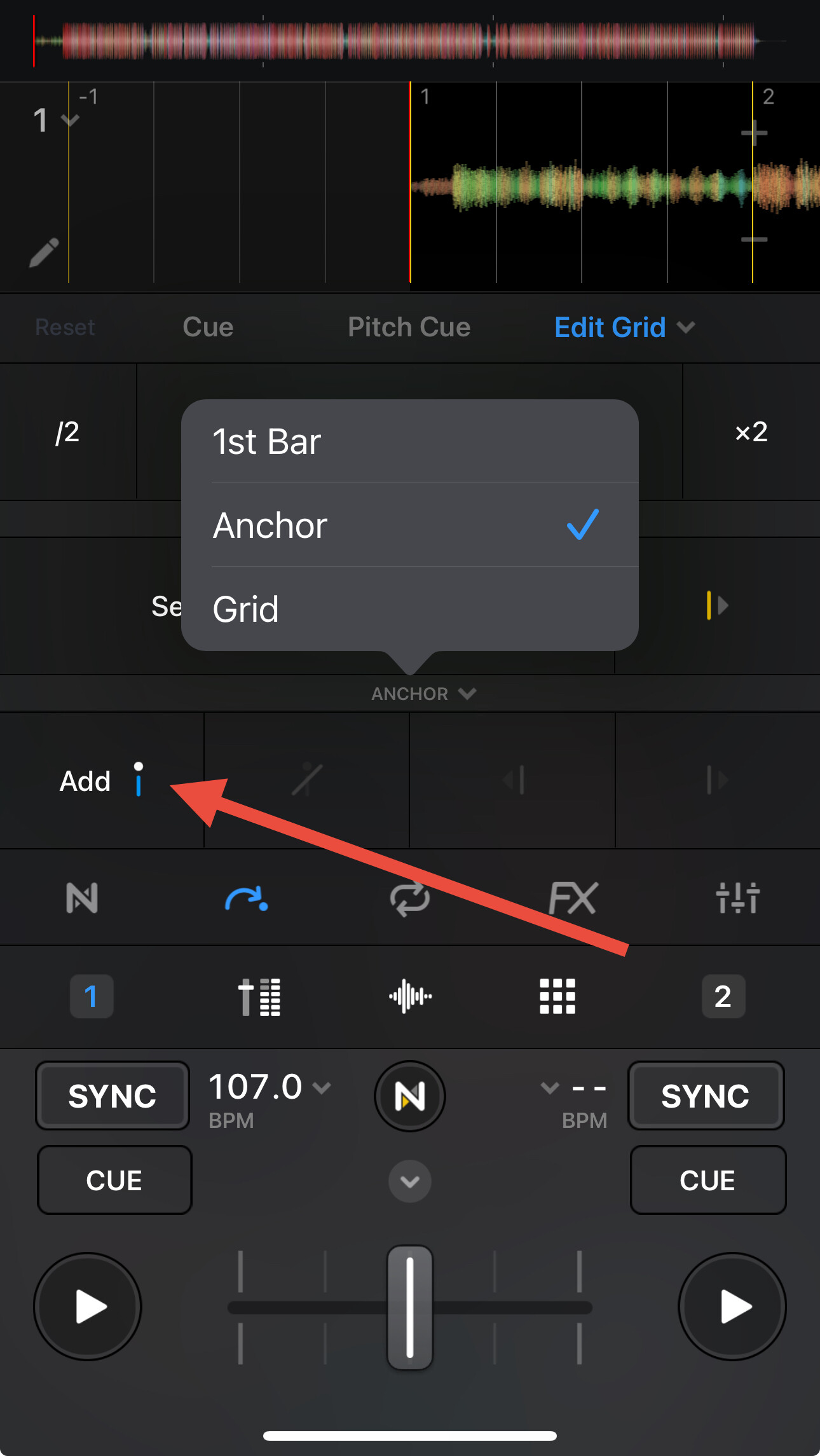Add a beat grid anchor
820x1456 pixels.
click(x=102, y=781)
